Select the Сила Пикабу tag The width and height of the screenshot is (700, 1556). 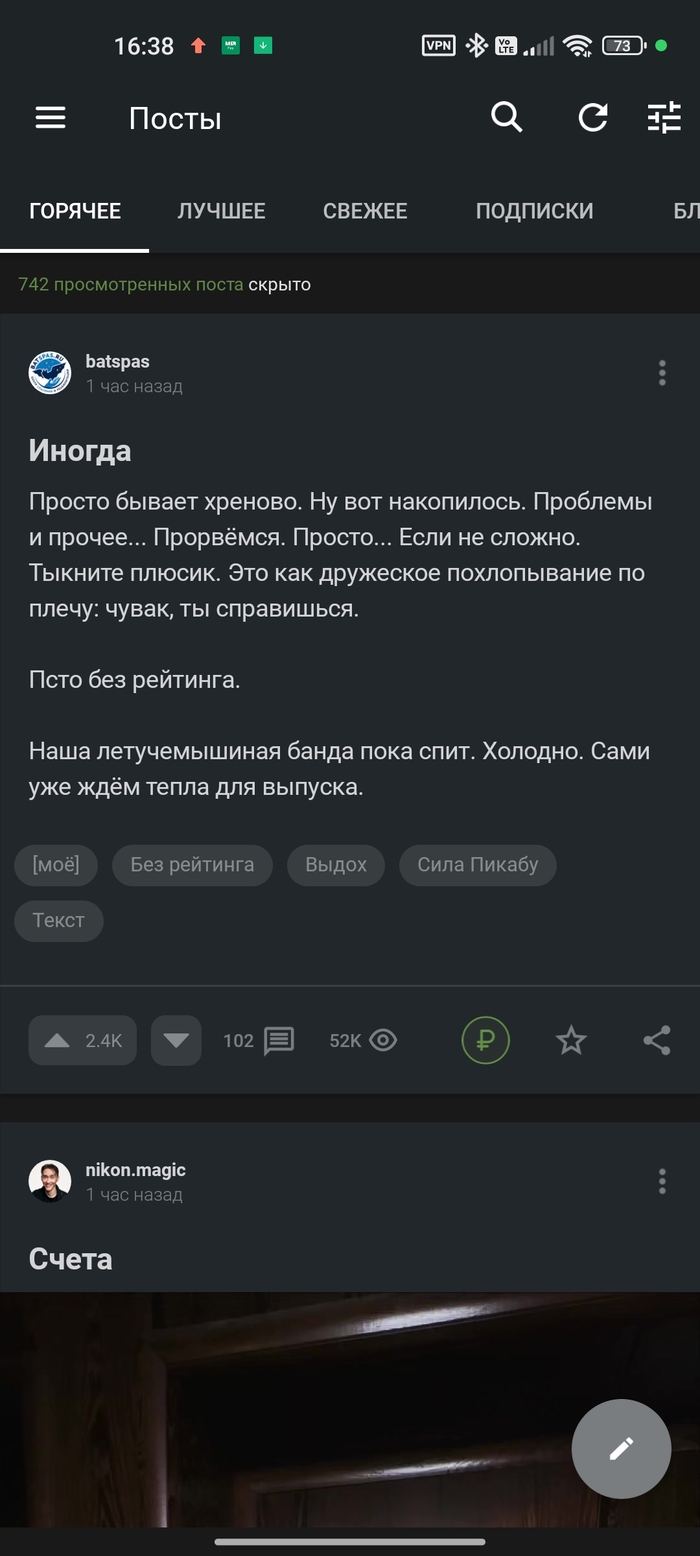[478, 865]
